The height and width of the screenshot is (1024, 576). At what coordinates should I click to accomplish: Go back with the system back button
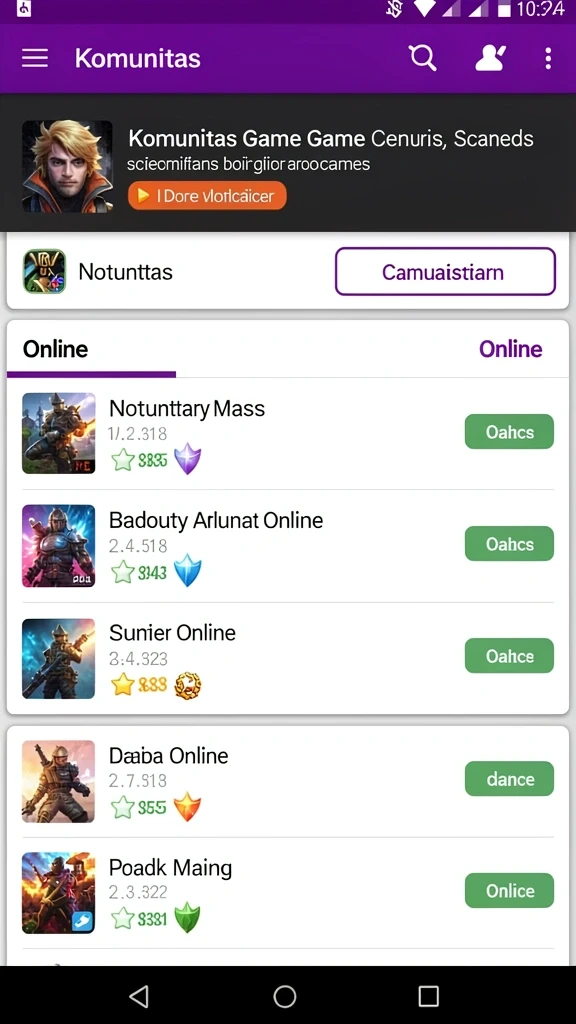point(138,996)
